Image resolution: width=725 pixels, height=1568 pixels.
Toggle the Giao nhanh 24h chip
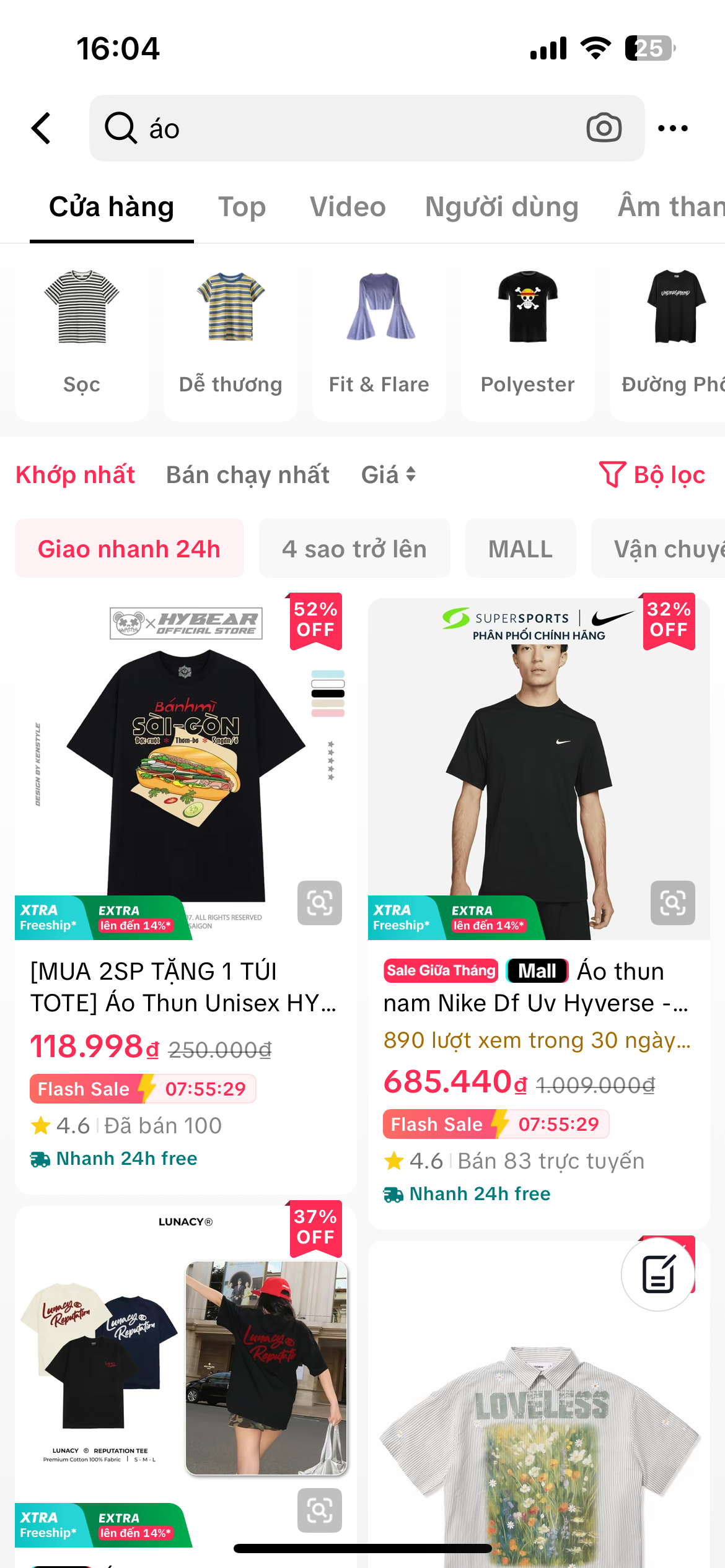pos(129,549)
